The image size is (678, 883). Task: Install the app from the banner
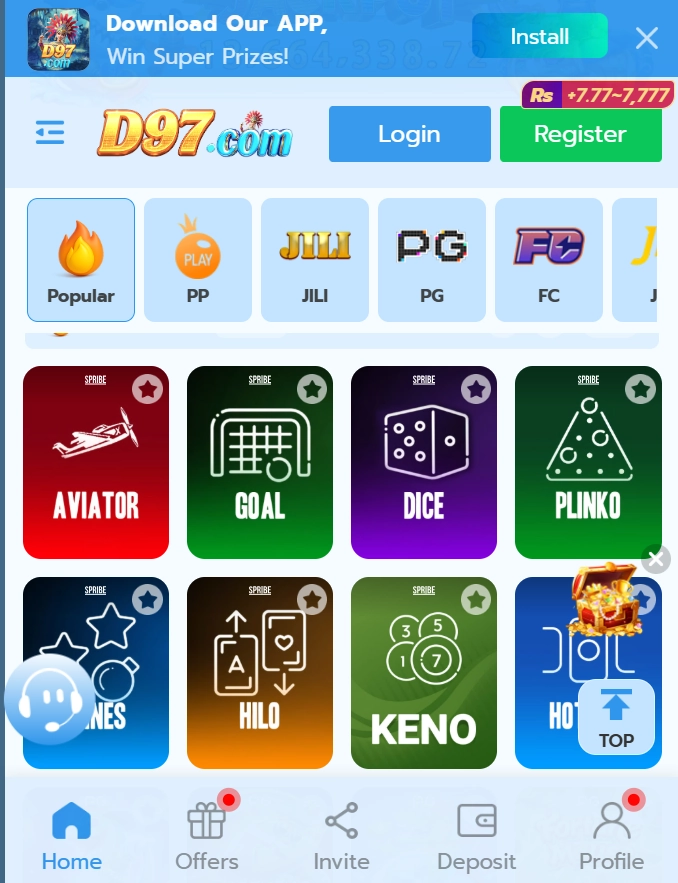tap(539, 36)
